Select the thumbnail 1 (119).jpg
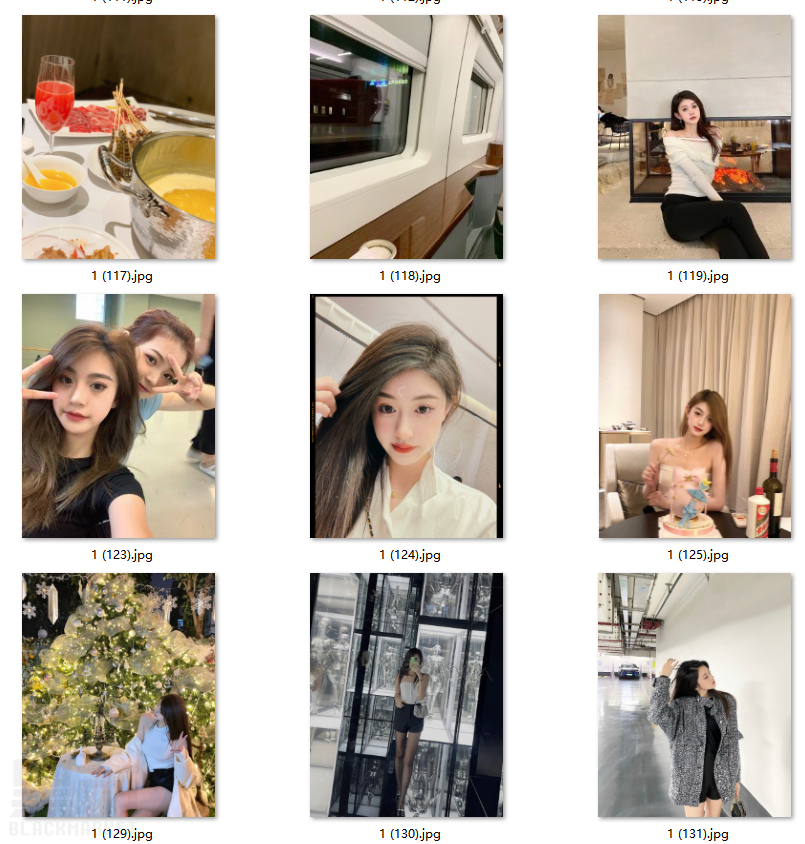Screen dimensions: 805x844 pos(695,137)
